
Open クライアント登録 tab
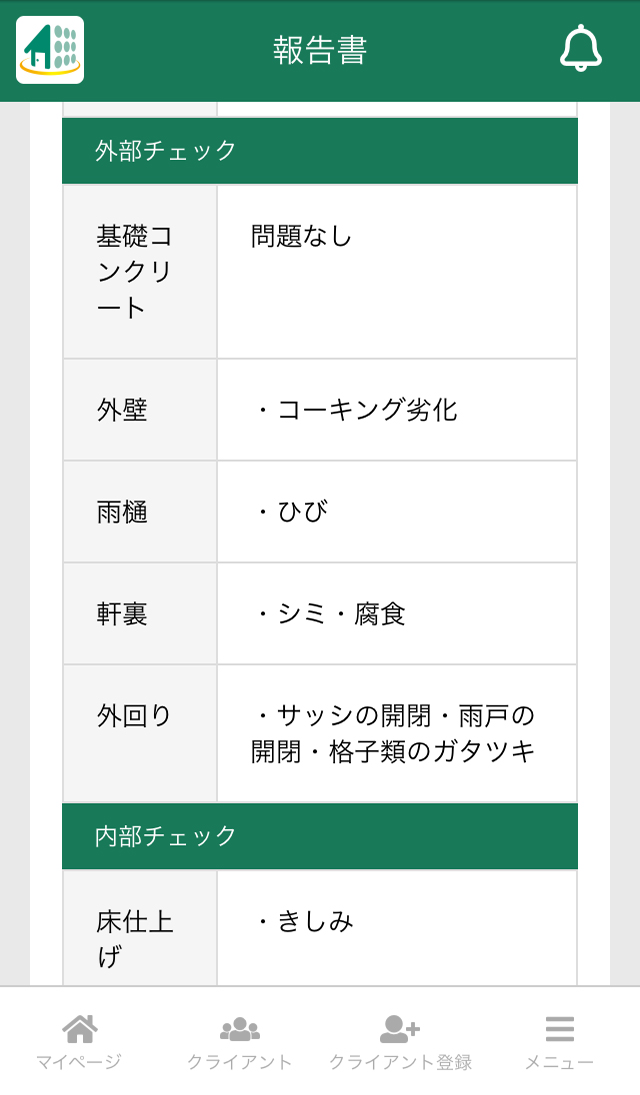[x=400, y=1042]
